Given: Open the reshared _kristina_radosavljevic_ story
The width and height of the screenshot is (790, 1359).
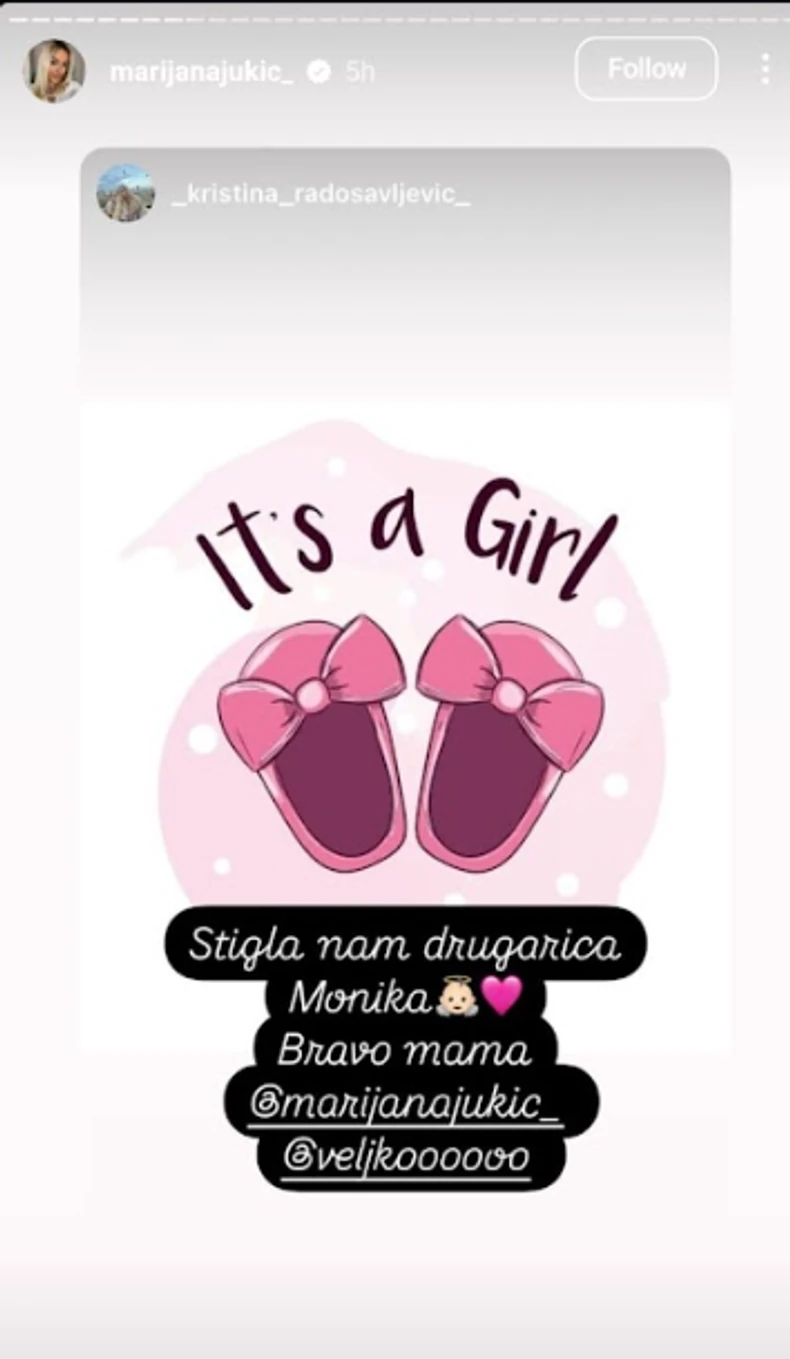Looking at the screenshot, I should (320, 193).
